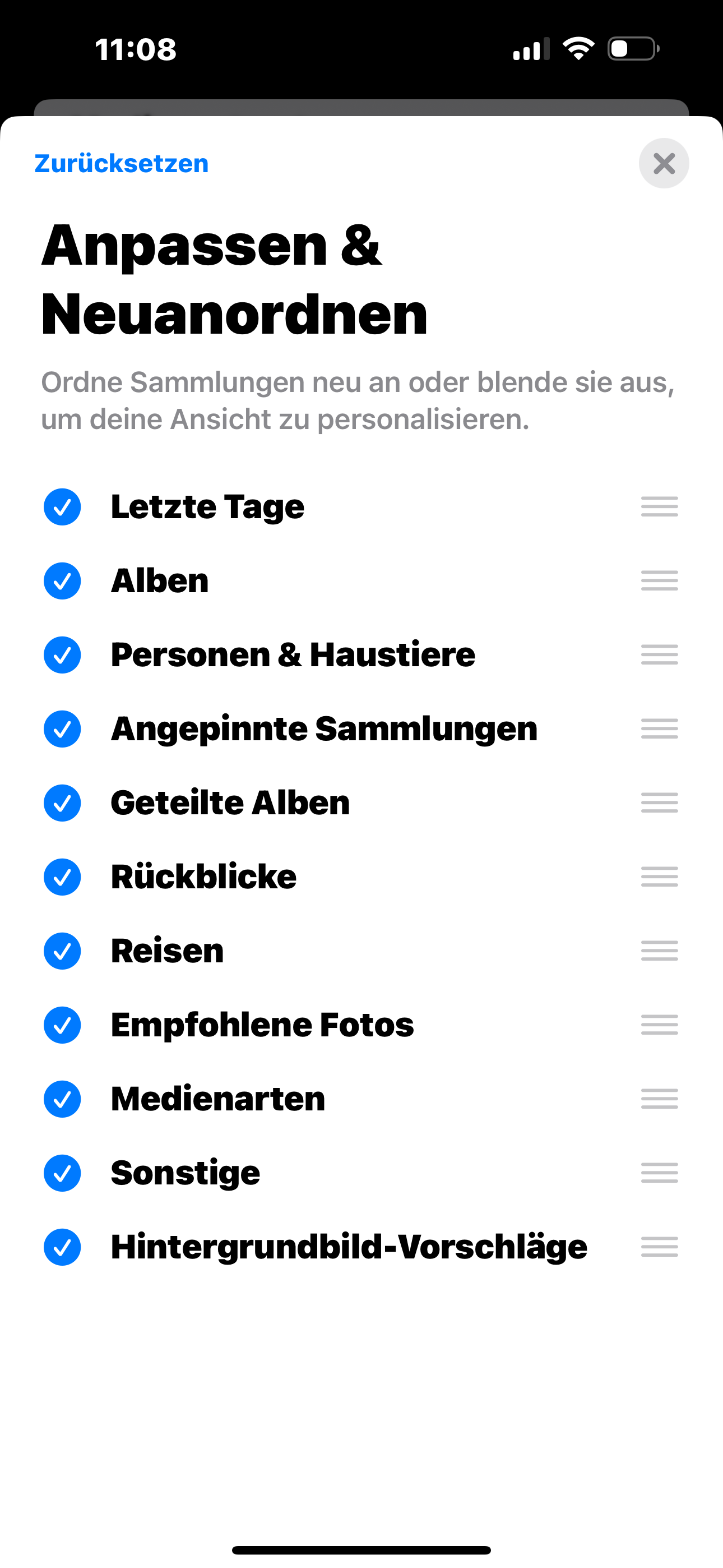Hide the Sonstige collection
The height and width of the screenshot is (1568, 723).
[x=62, y=1173]
